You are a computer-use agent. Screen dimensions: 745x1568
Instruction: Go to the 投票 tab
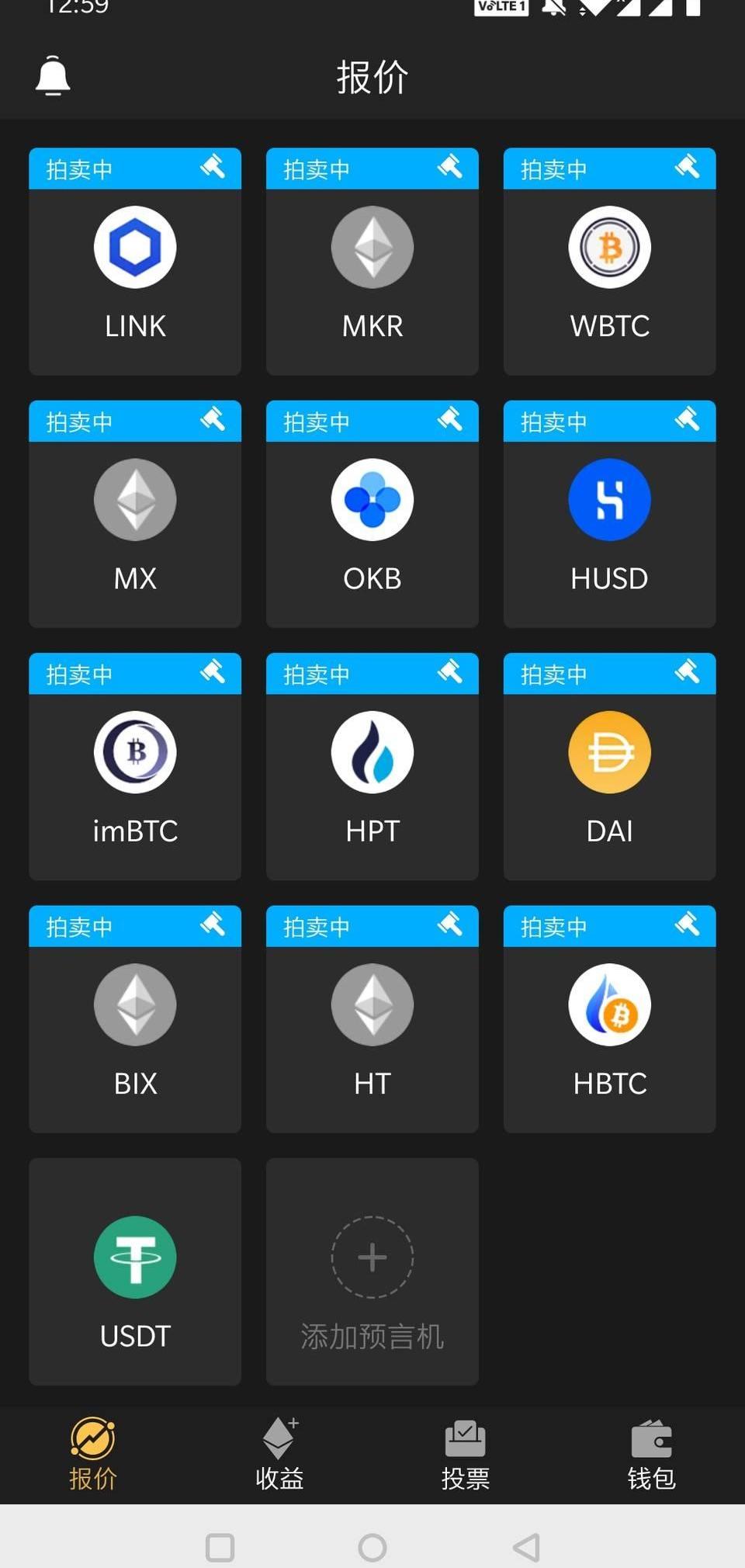coord(466,1455)
